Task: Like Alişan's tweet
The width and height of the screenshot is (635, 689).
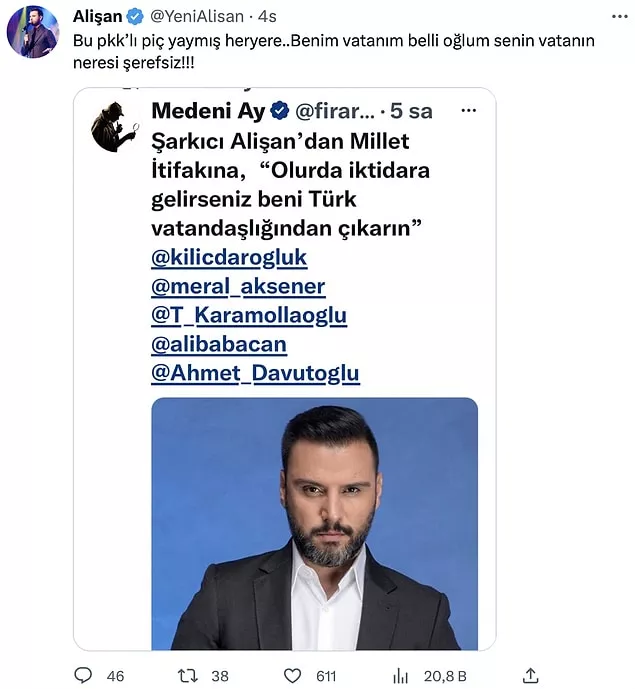Action: coord(292,676)
